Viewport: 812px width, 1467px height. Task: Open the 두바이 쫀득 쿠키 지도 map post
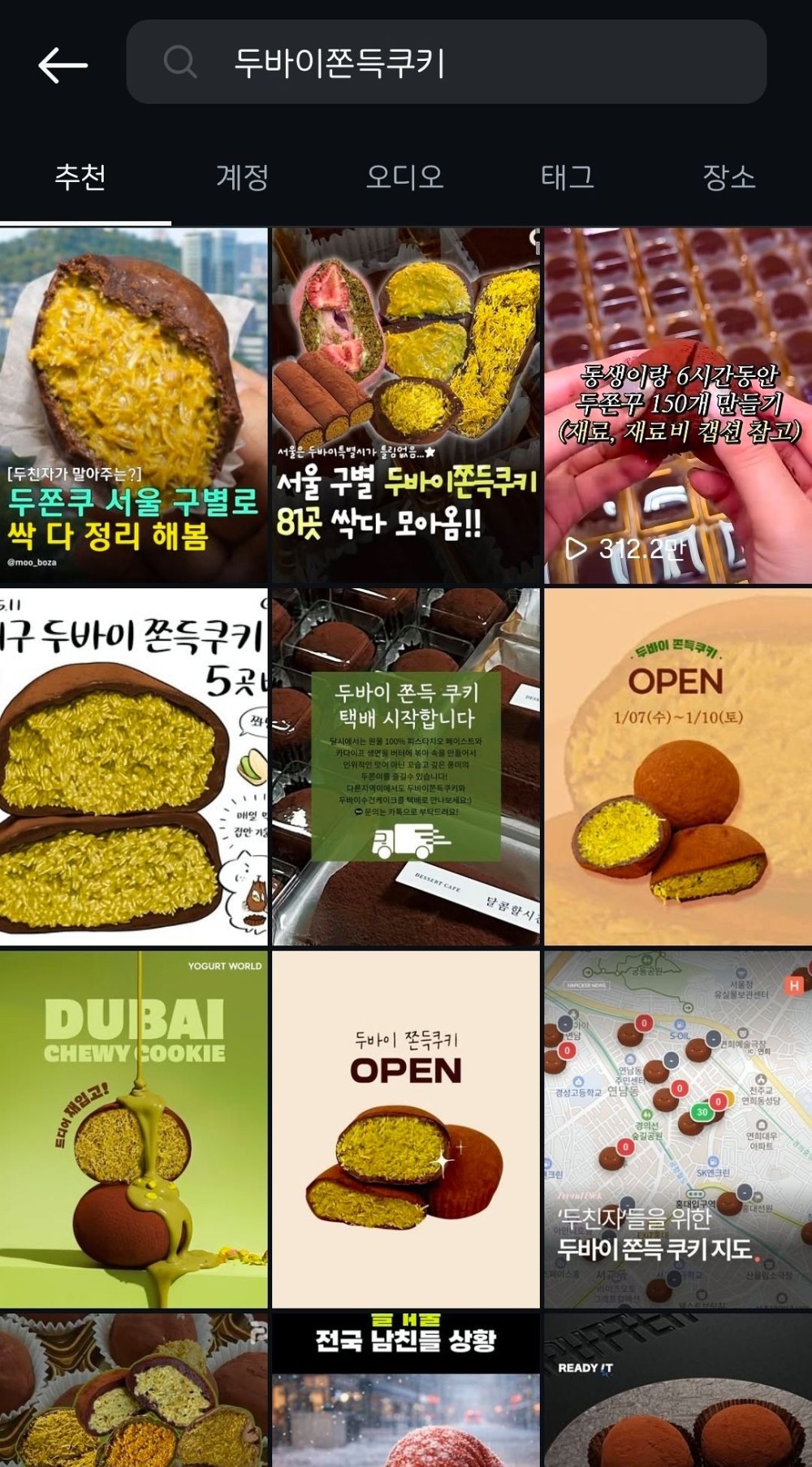(x=677, y=1129)
